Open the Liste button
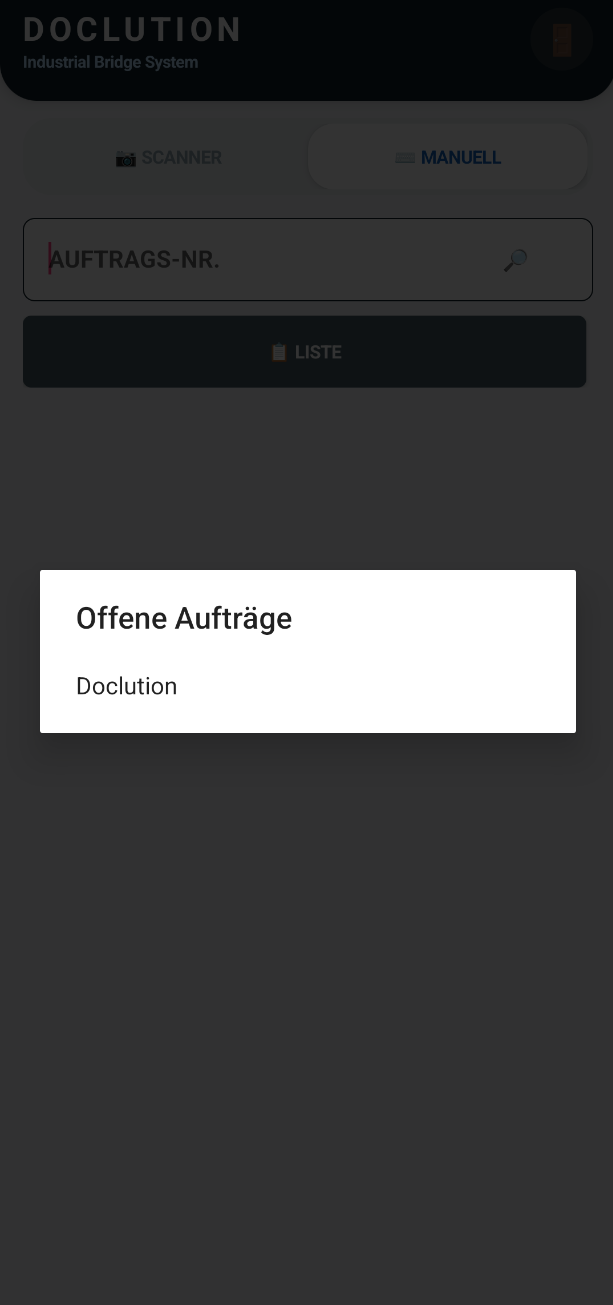Viewport: 613px width, 1305px height. (x=305, y=352)
